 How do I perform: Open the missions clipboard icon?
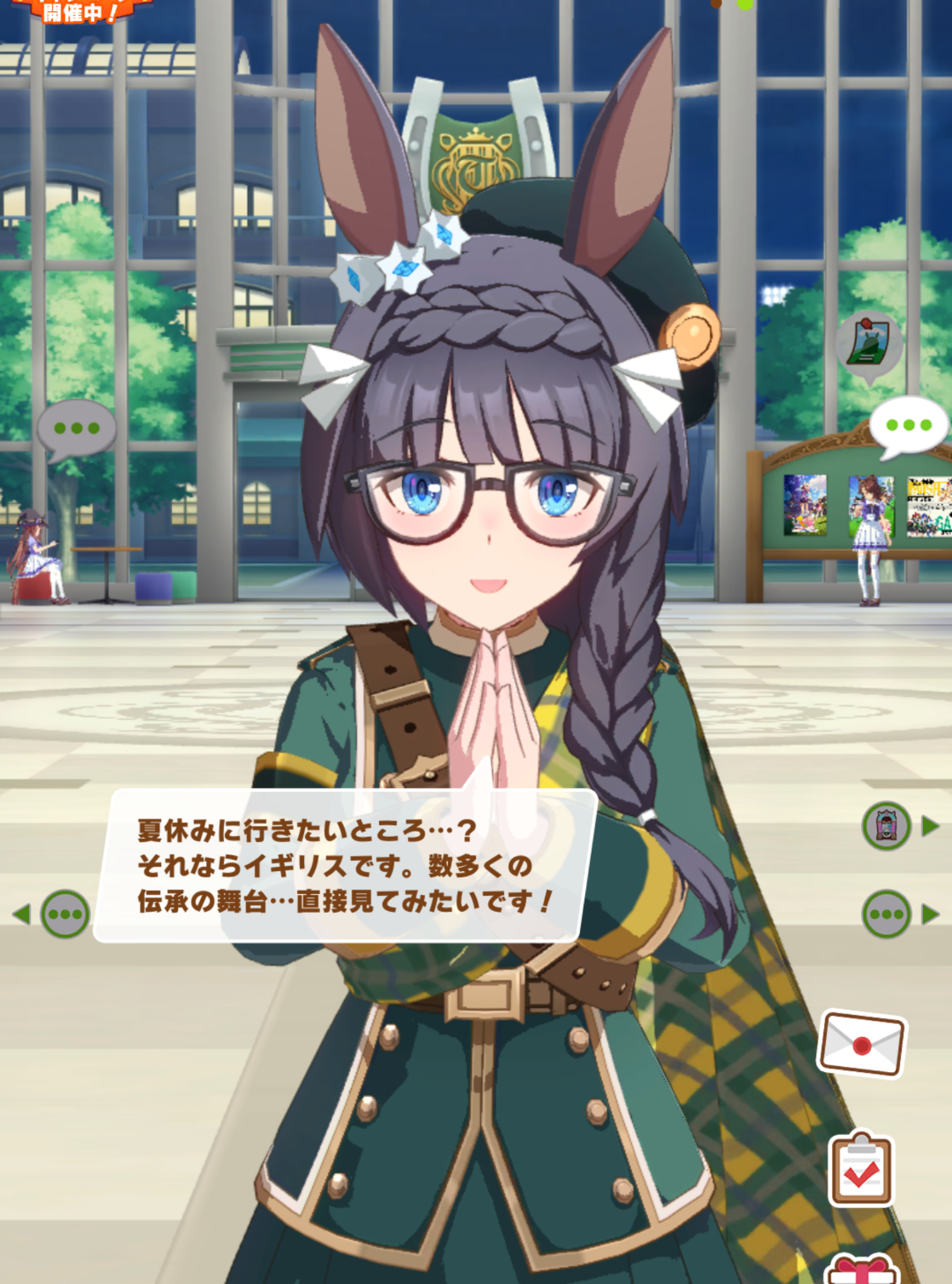pos(861,1169)
